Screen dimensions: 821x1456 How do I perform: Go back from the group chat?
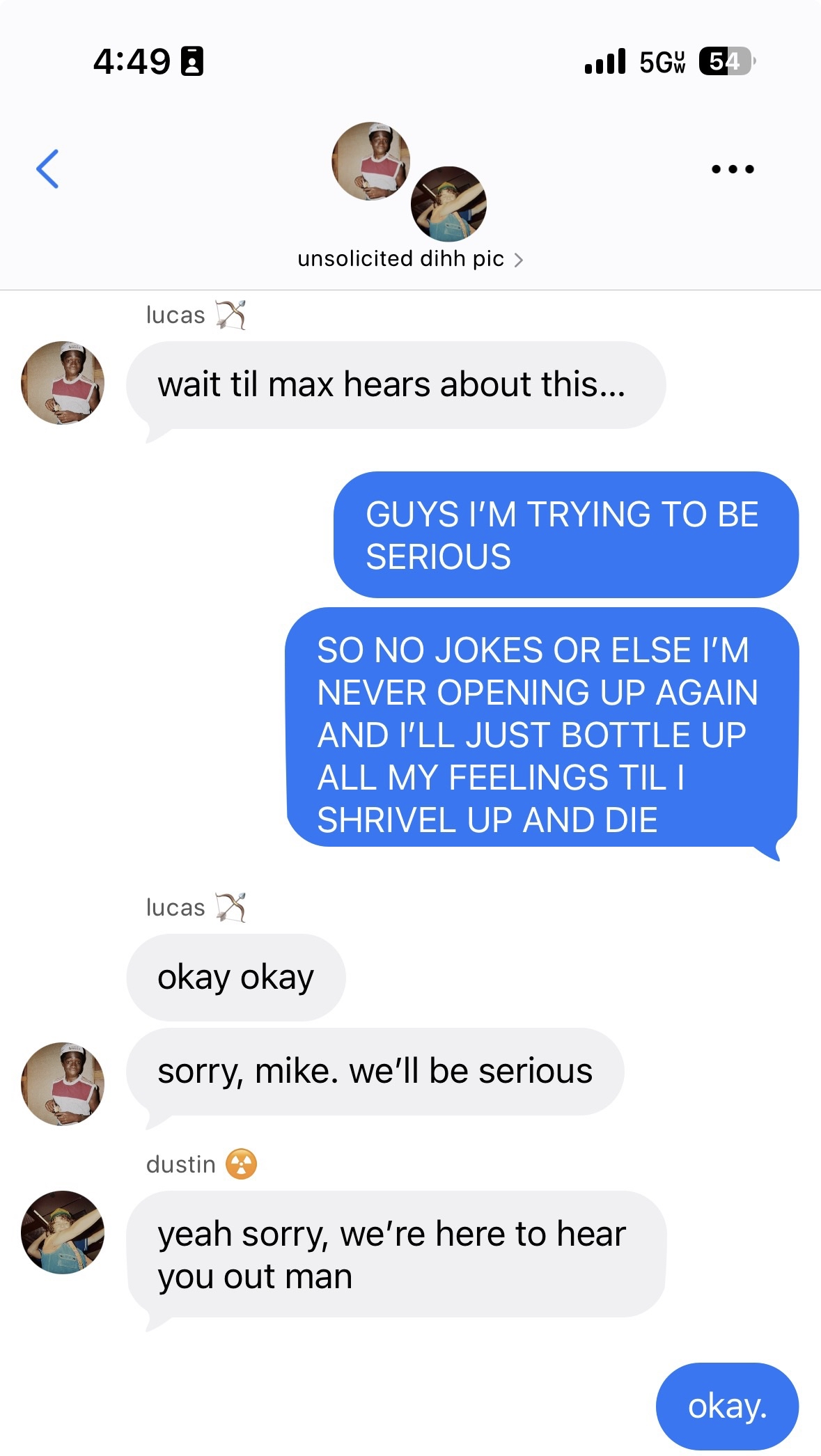[47, 169]
